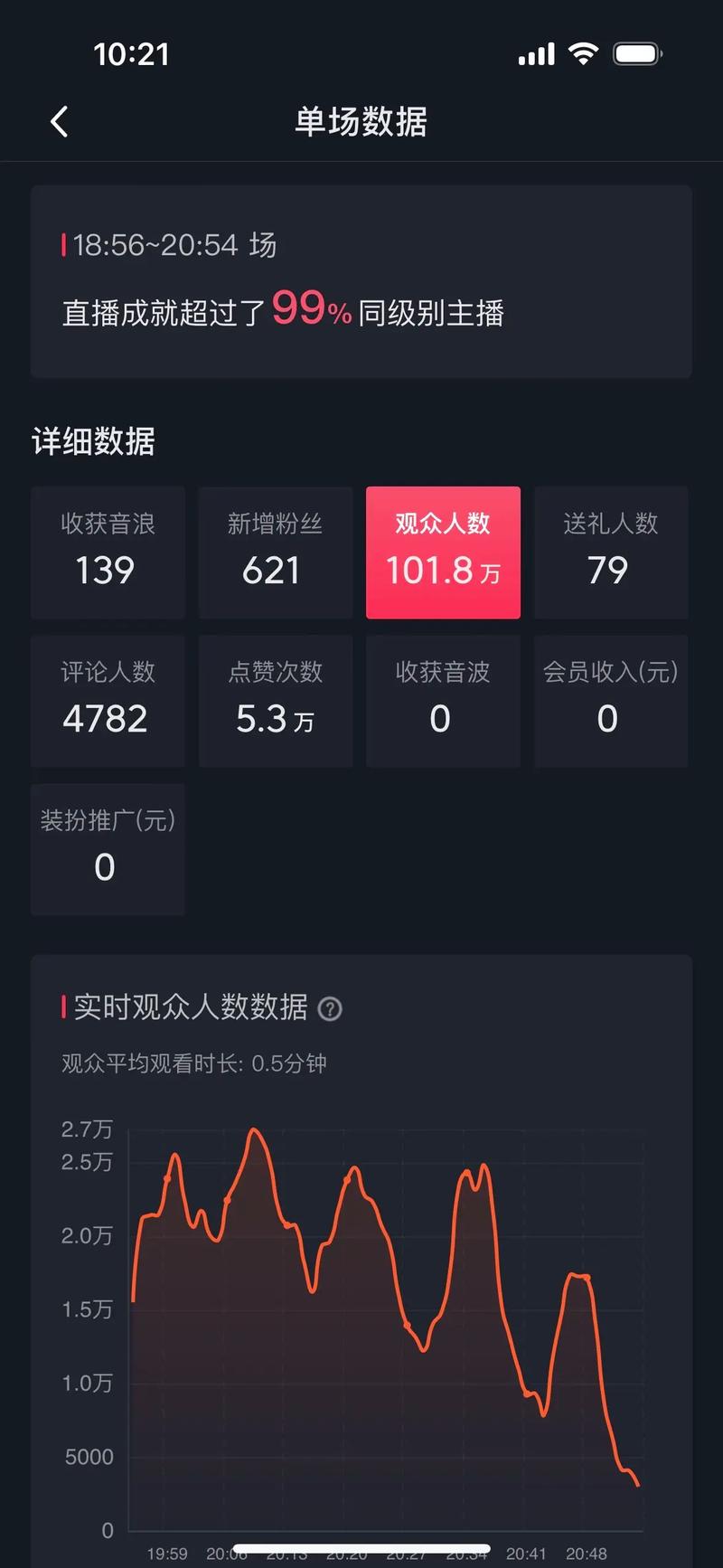
Task: Go back from 单场数据 page
Action: click(60, 121)
